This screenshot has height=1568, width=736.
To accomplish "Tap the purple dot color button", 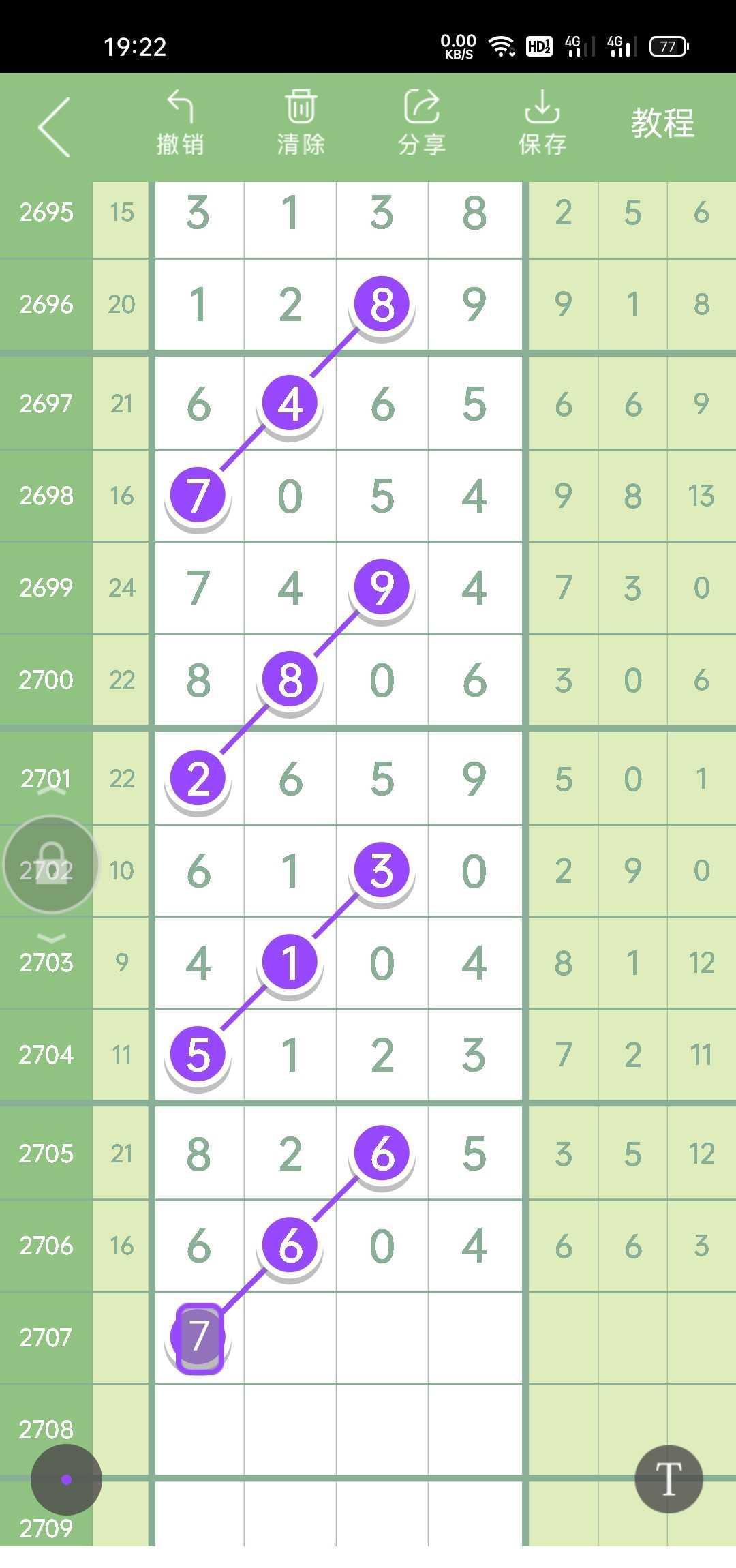I will 66,1479.
